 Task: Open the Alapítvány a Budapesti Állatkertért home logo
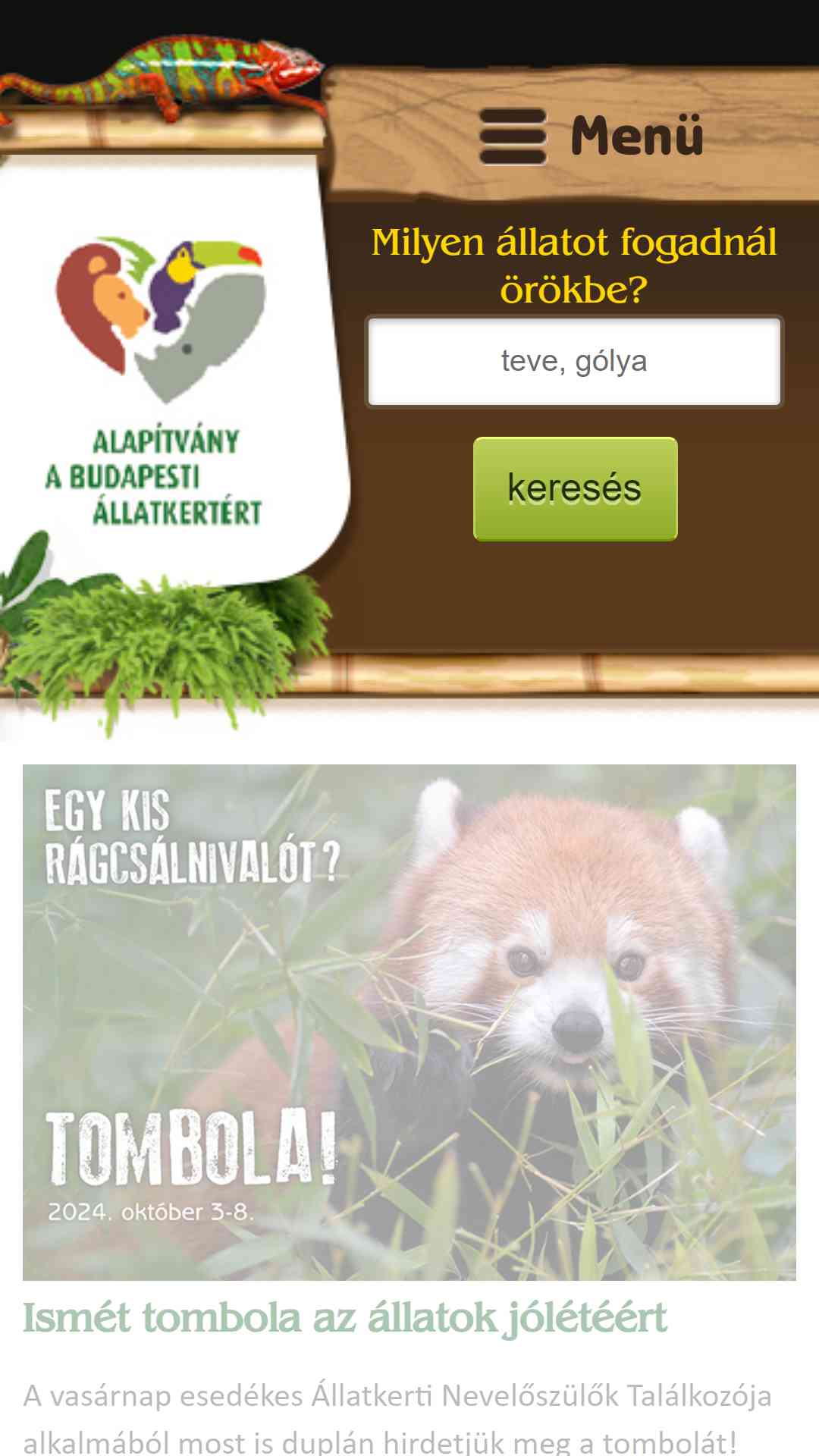coord(161,381)
